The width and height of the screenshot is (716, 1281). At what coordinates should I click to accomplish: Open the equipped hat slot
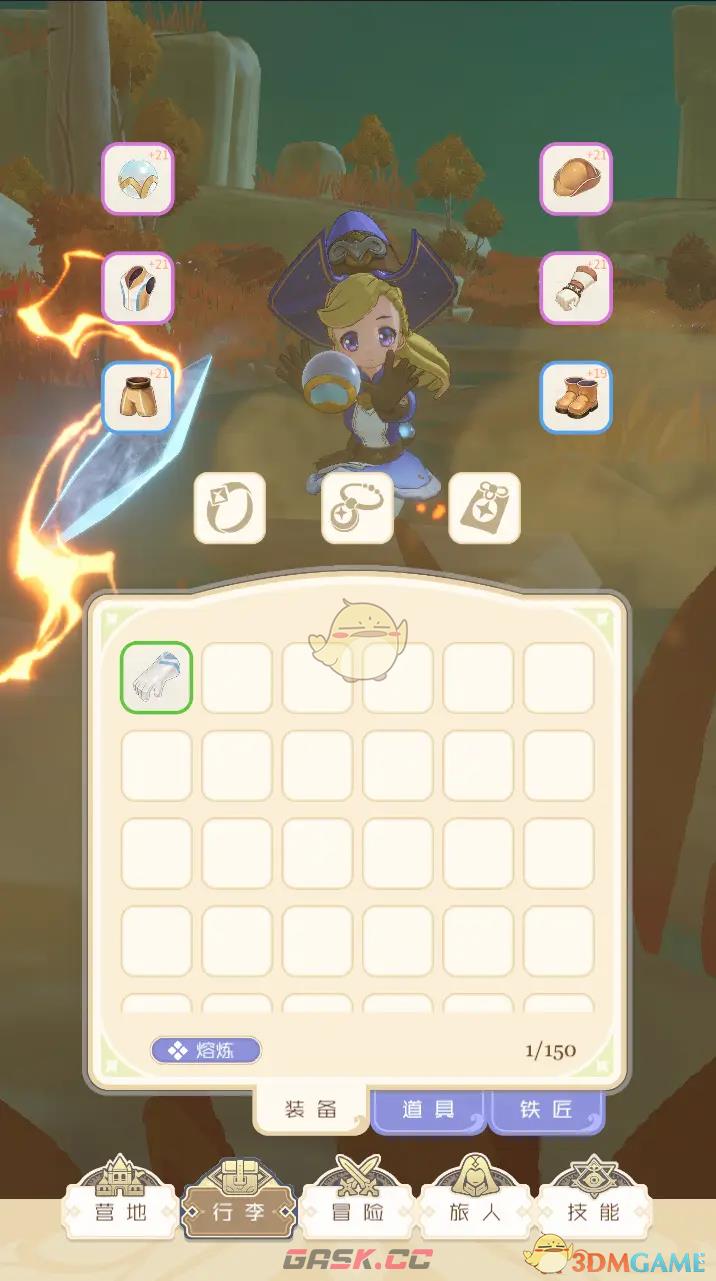[576, 179]
